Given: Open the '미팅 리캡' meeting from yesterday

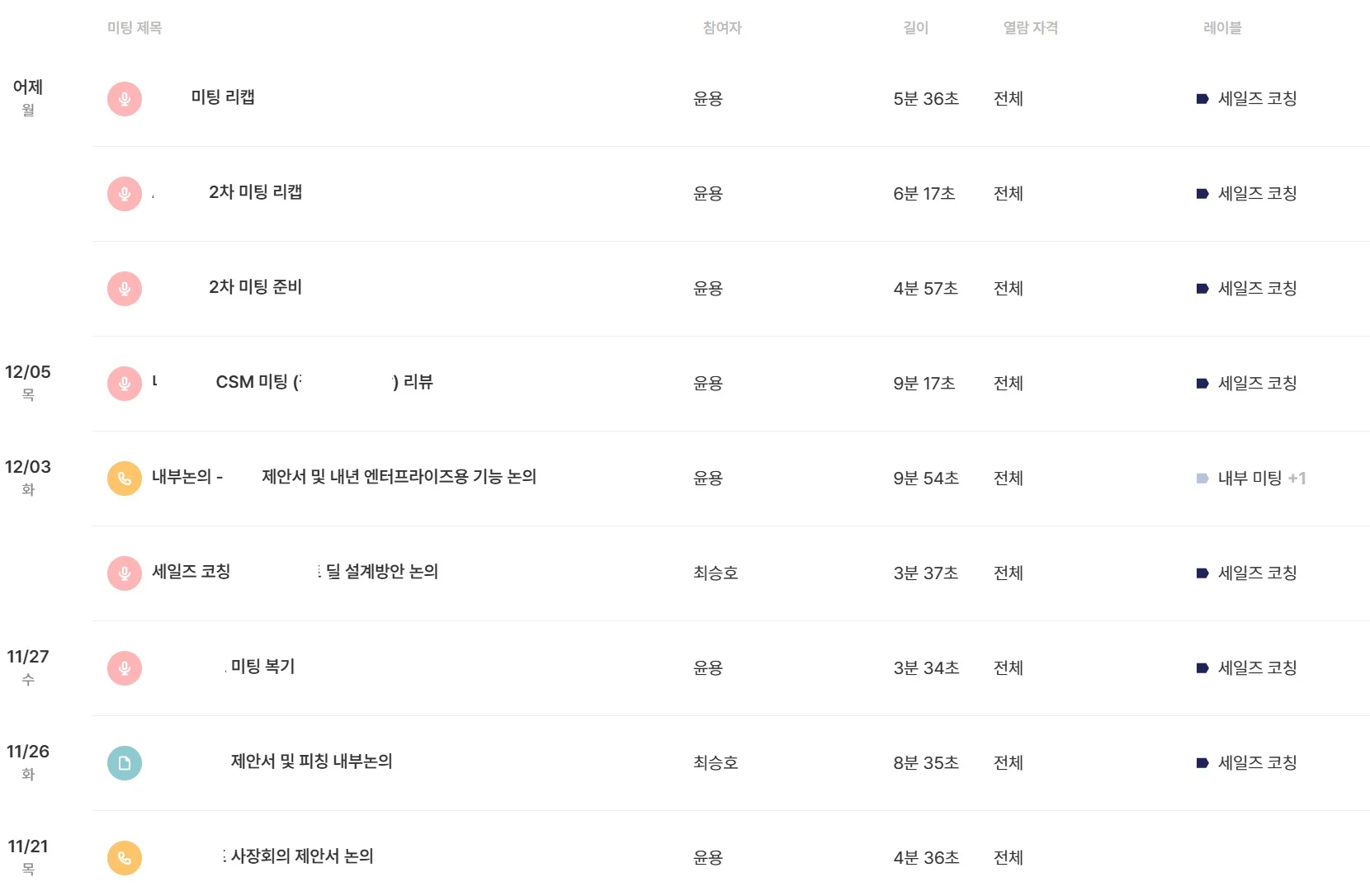Looking at the screenshot, I should point(223,97).
